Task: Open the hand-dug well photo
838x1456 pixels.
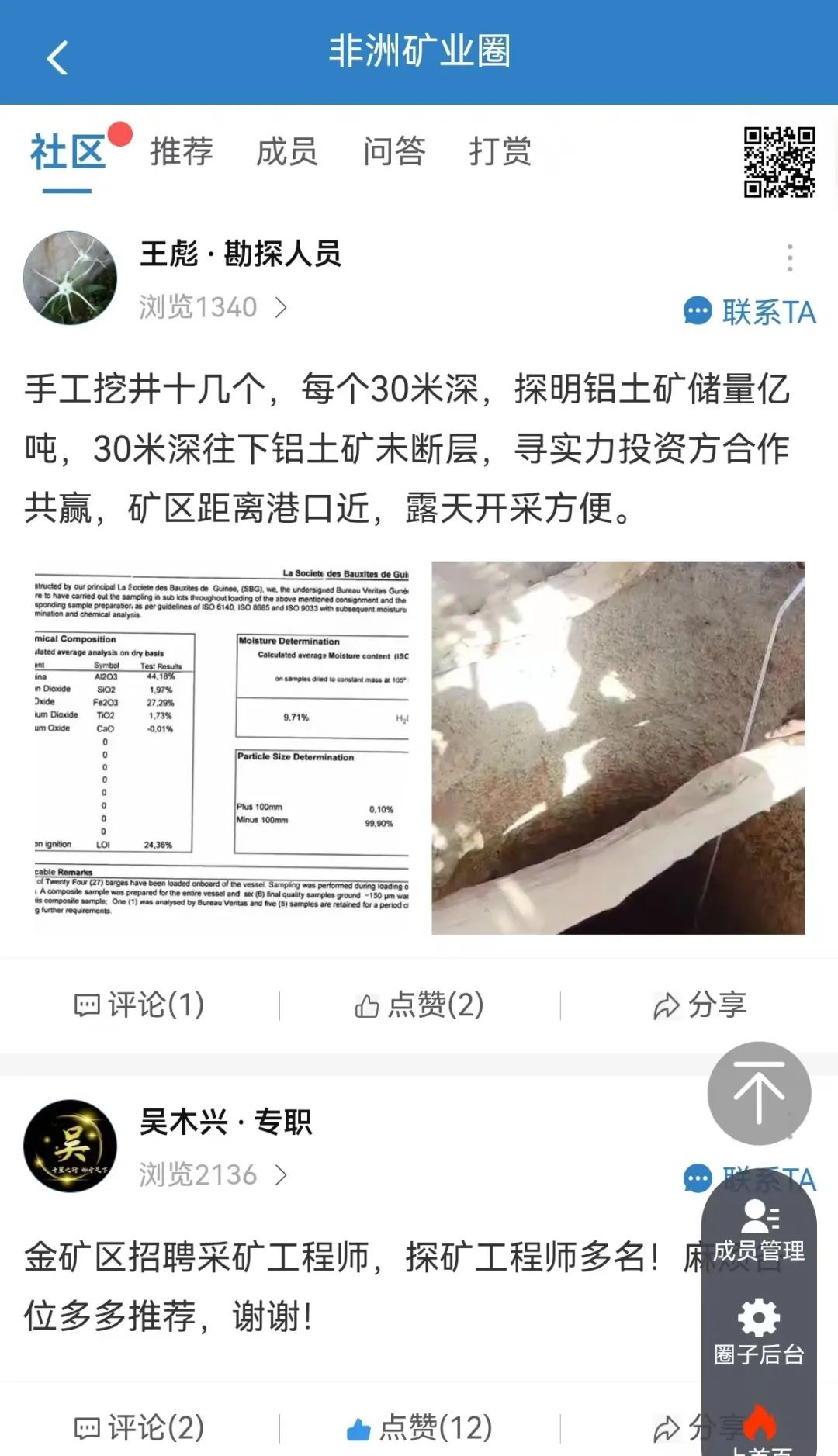Action: click(618, 746)
